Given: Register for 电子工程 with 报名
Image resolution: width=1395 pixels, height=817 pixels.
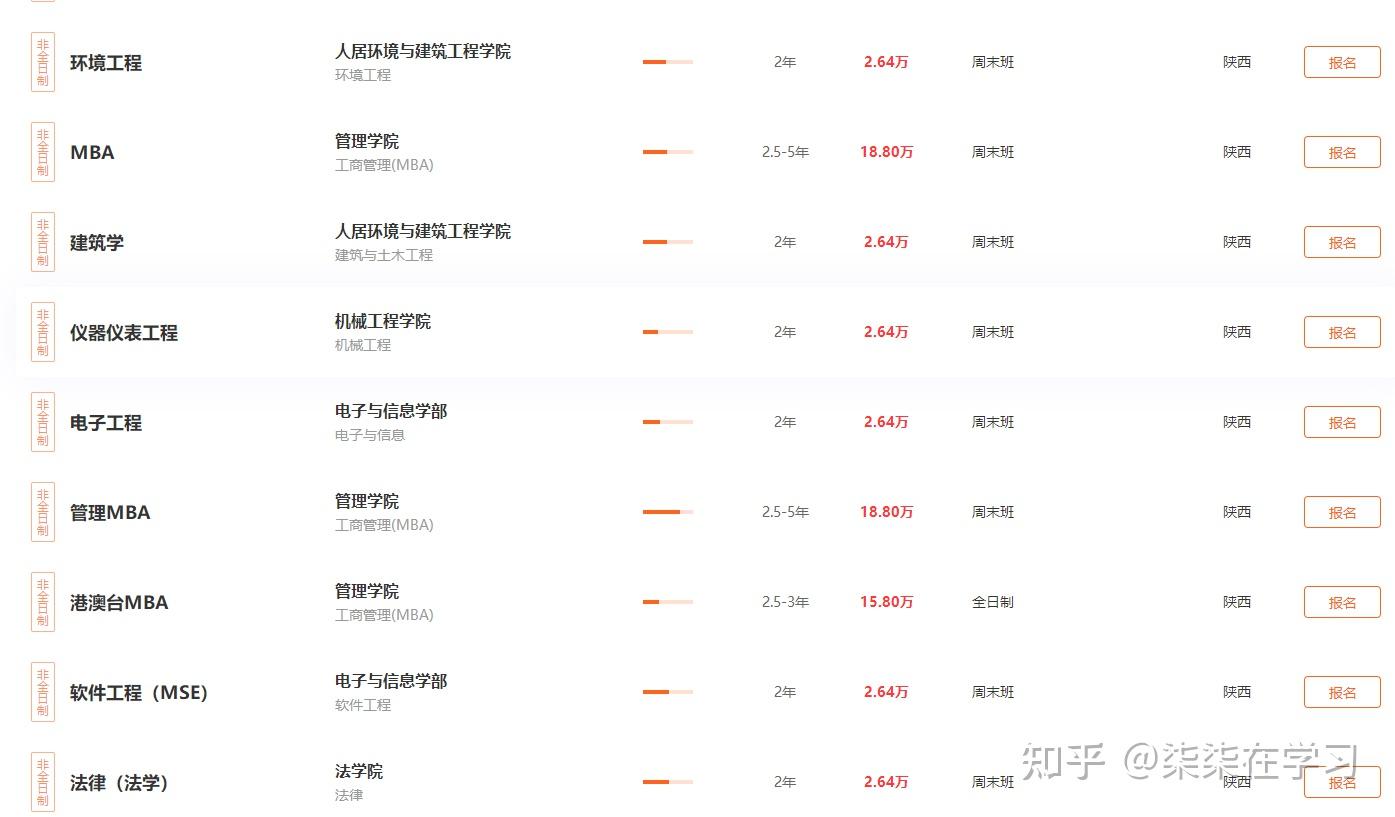Looking at the screenshot, I should 1342,422.
